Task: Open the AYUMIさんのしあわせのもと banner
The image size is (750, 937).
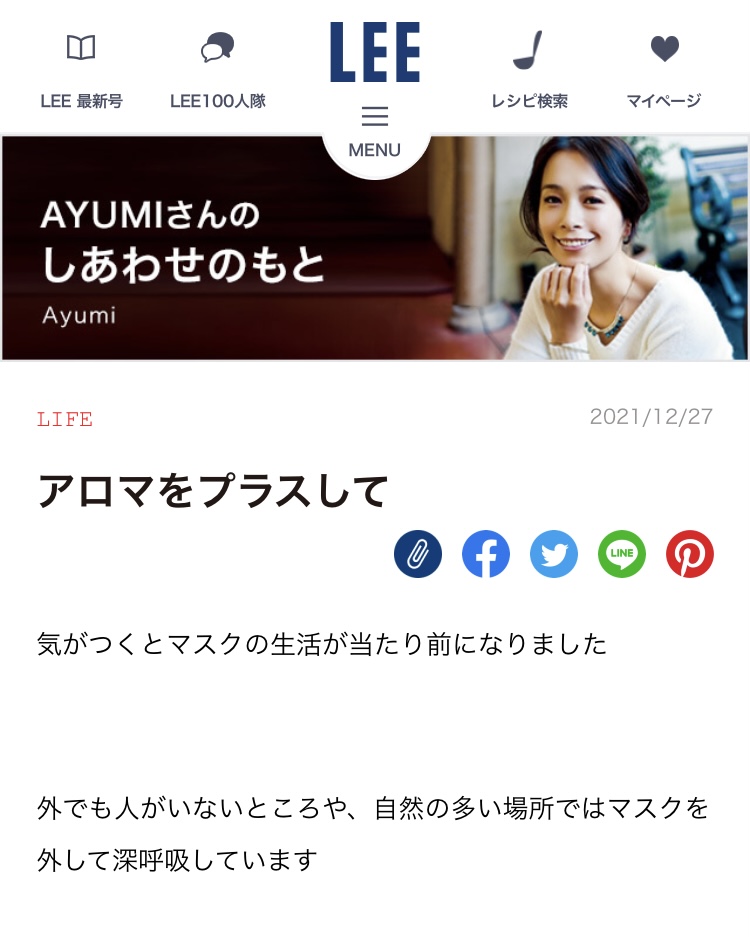Action: [x=375, y=249]
